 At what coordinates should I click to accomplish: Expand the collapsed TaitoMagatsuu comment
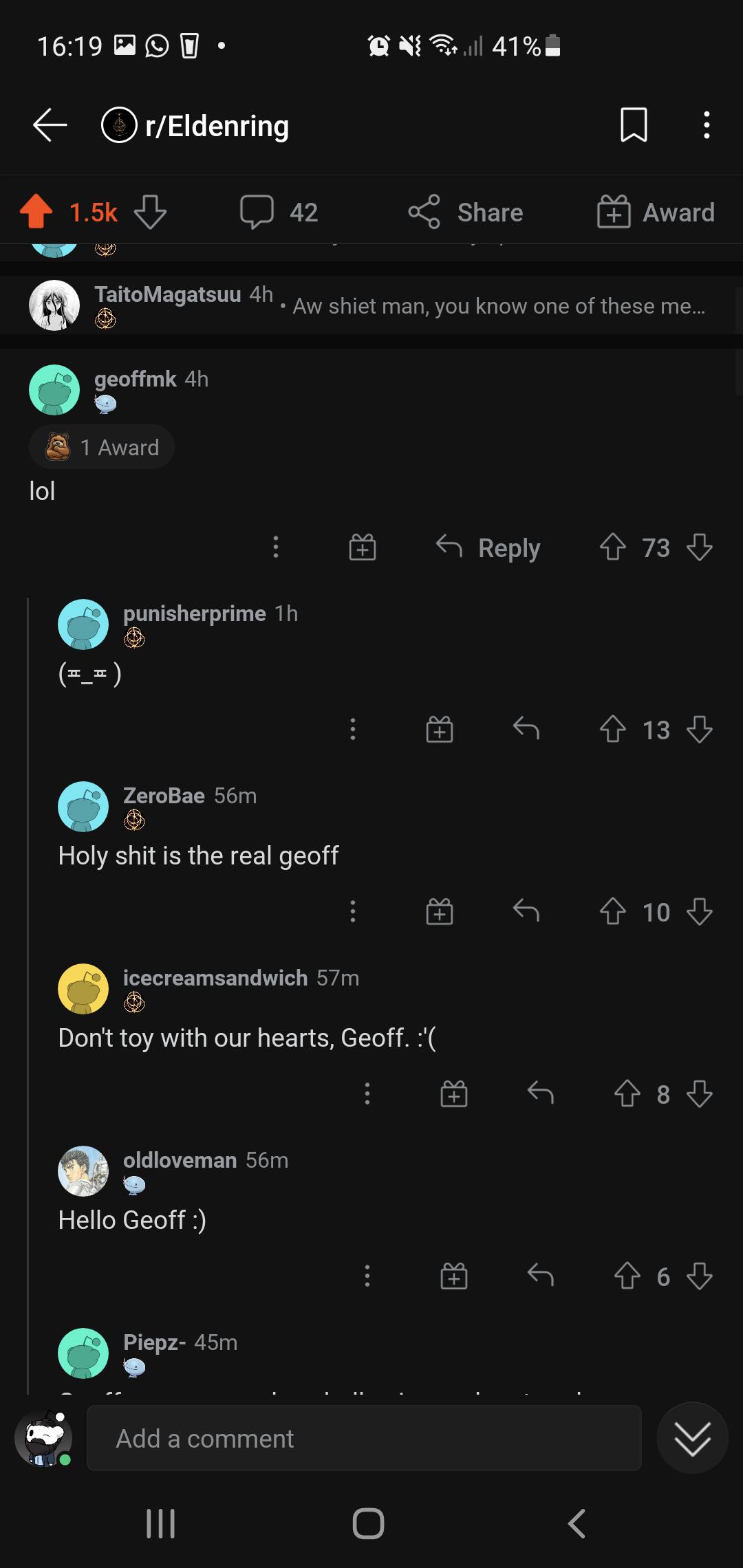pos(371,305)
